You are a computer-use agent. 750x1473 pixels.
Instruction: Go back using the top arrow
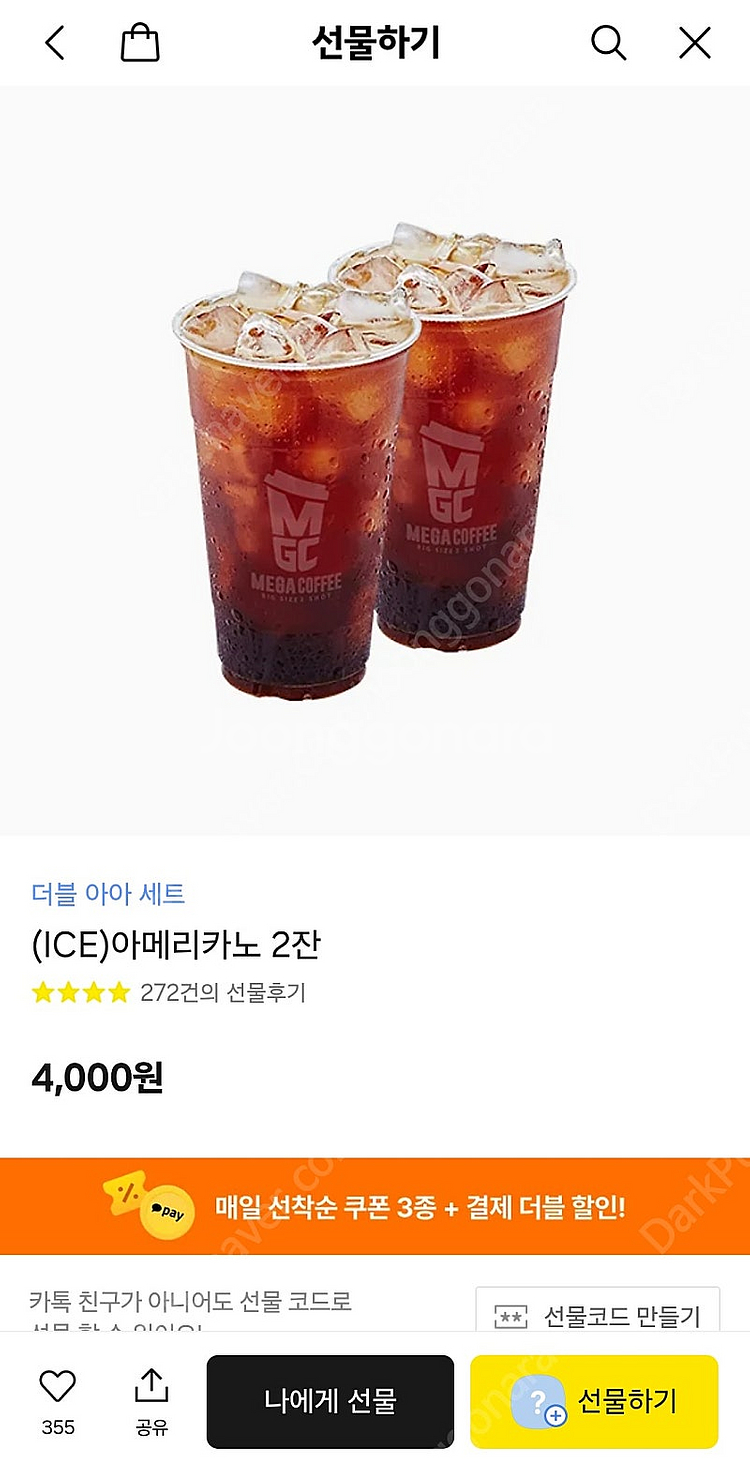click(55, 43)
